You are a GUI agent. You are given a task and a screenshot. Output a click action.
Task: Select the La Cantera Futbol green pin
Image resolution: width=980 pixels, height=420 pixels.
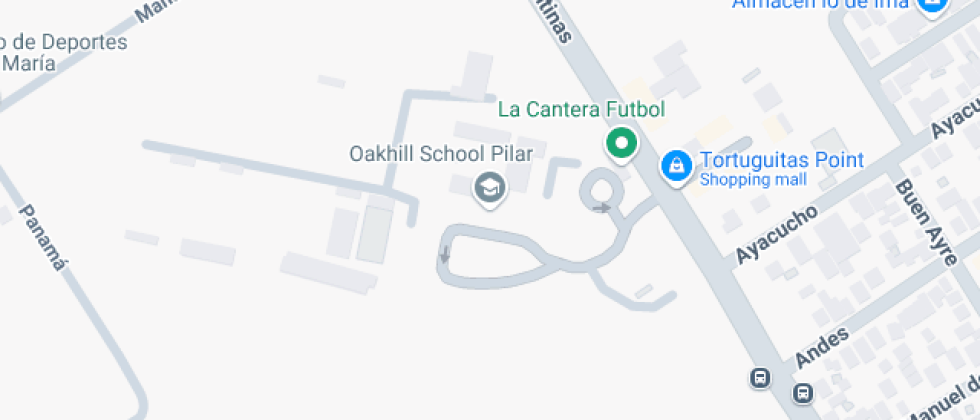tap(622, 144)
